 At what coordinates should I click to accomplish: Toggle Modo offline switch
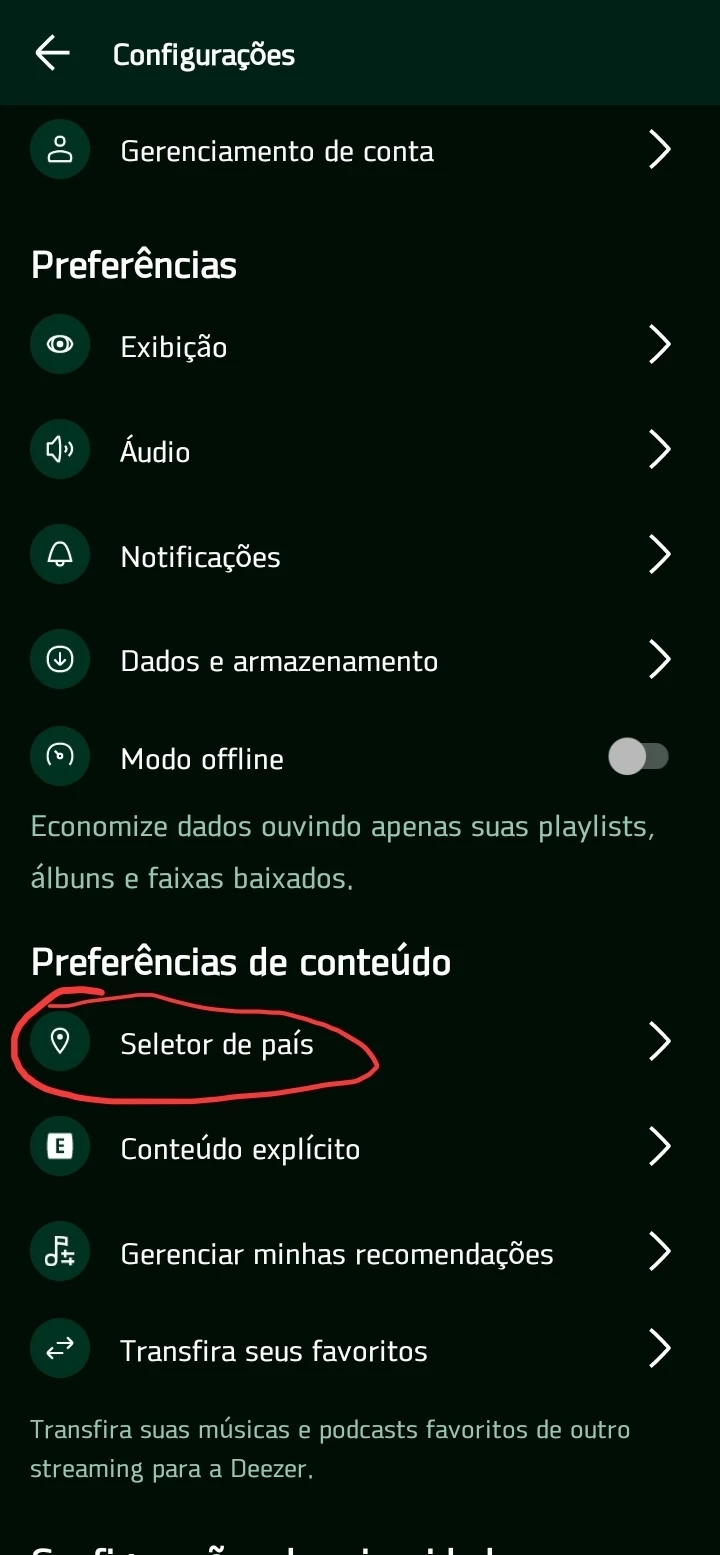(x=638, y=757)
